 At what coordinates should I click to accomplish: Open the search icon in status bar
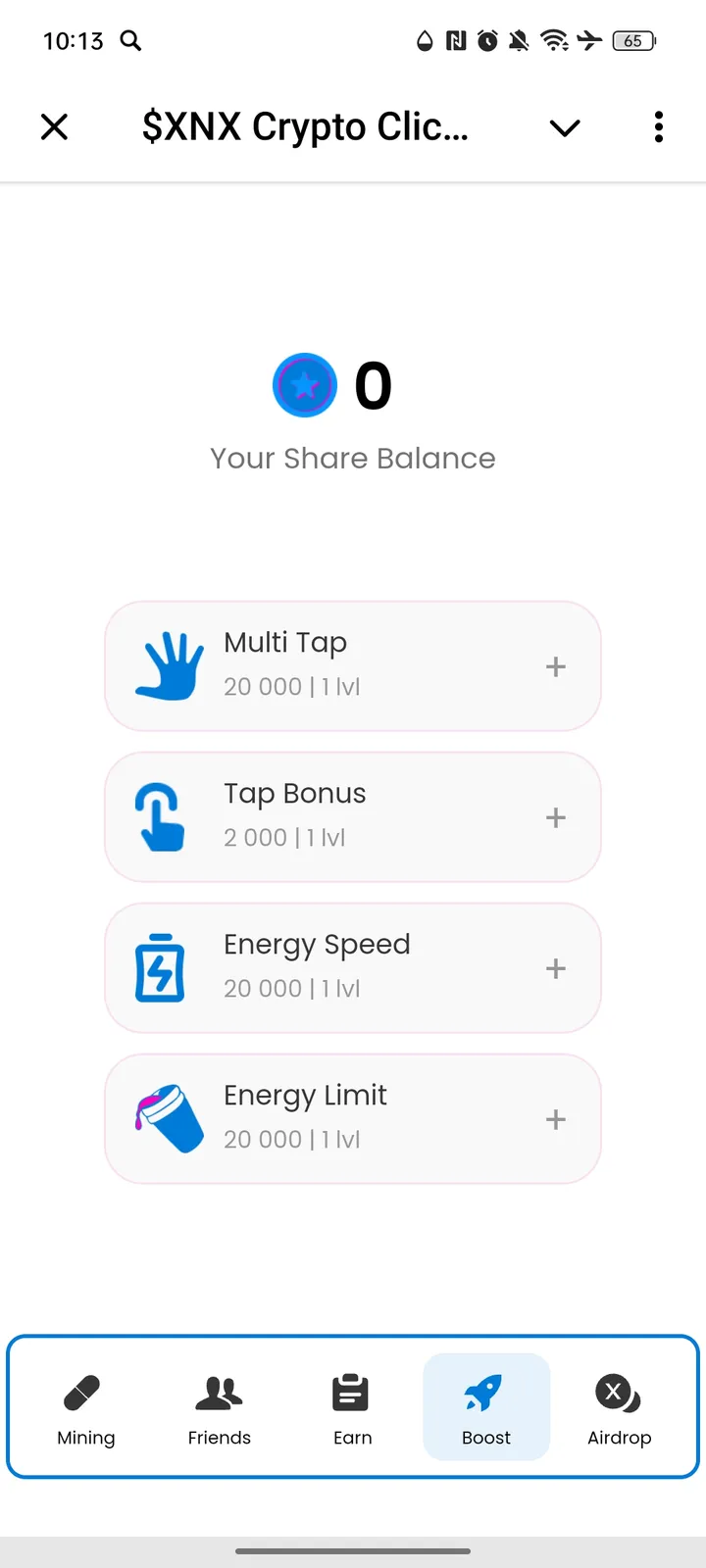coord(130,41)
